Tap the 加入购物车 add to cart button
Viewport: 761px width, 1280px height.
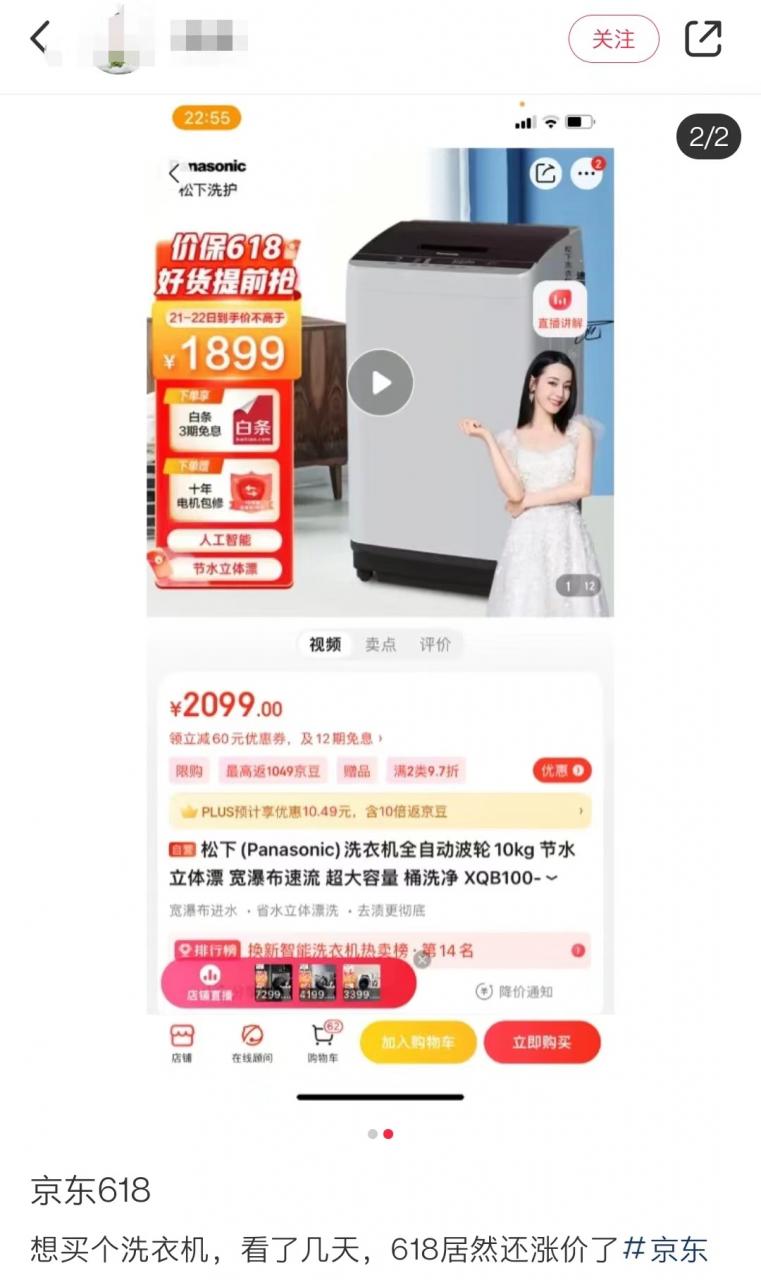(x=417, y=1042)
